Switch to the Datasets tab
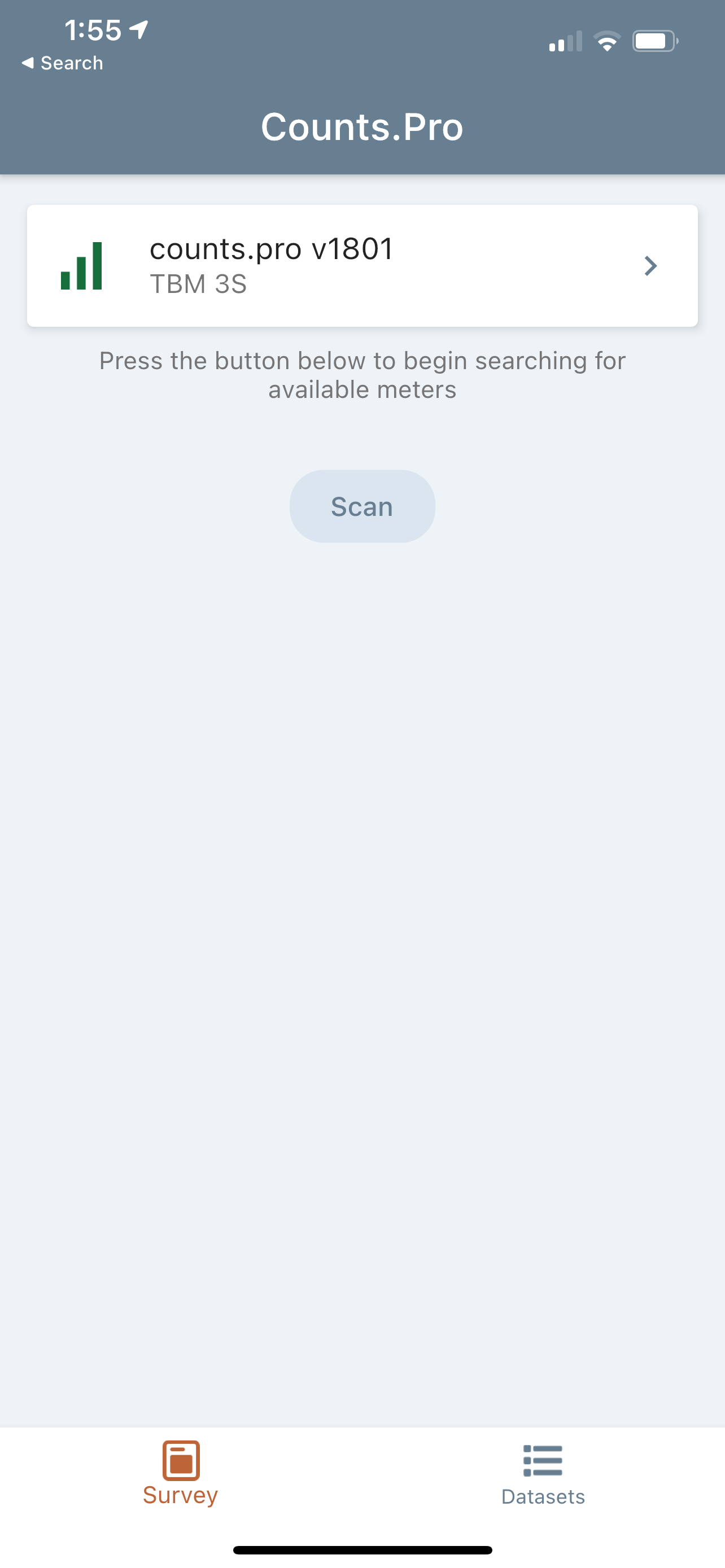 click(543, 1475)
